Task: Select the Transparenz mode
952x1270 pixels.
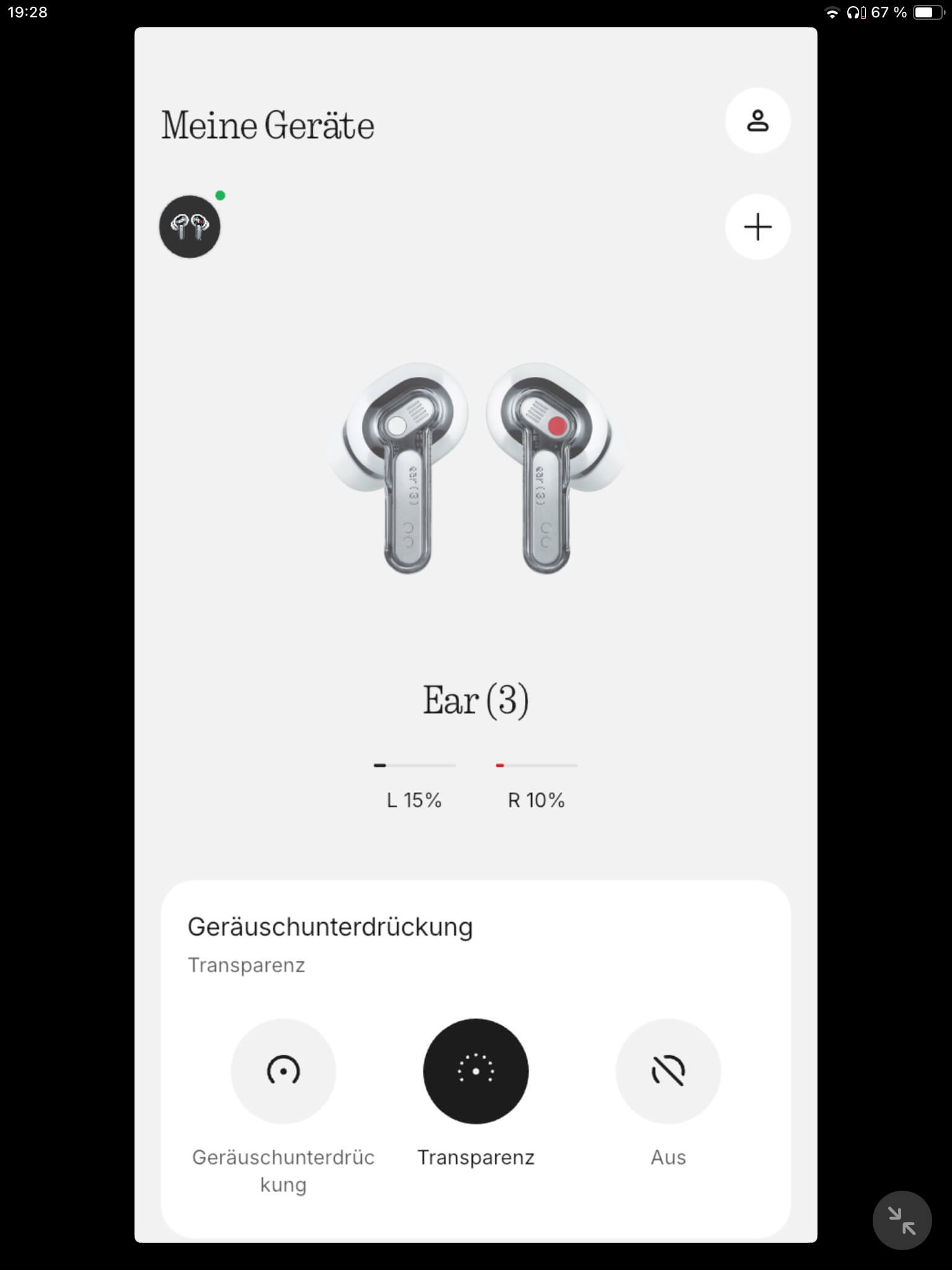Action: click(475, 1071)
